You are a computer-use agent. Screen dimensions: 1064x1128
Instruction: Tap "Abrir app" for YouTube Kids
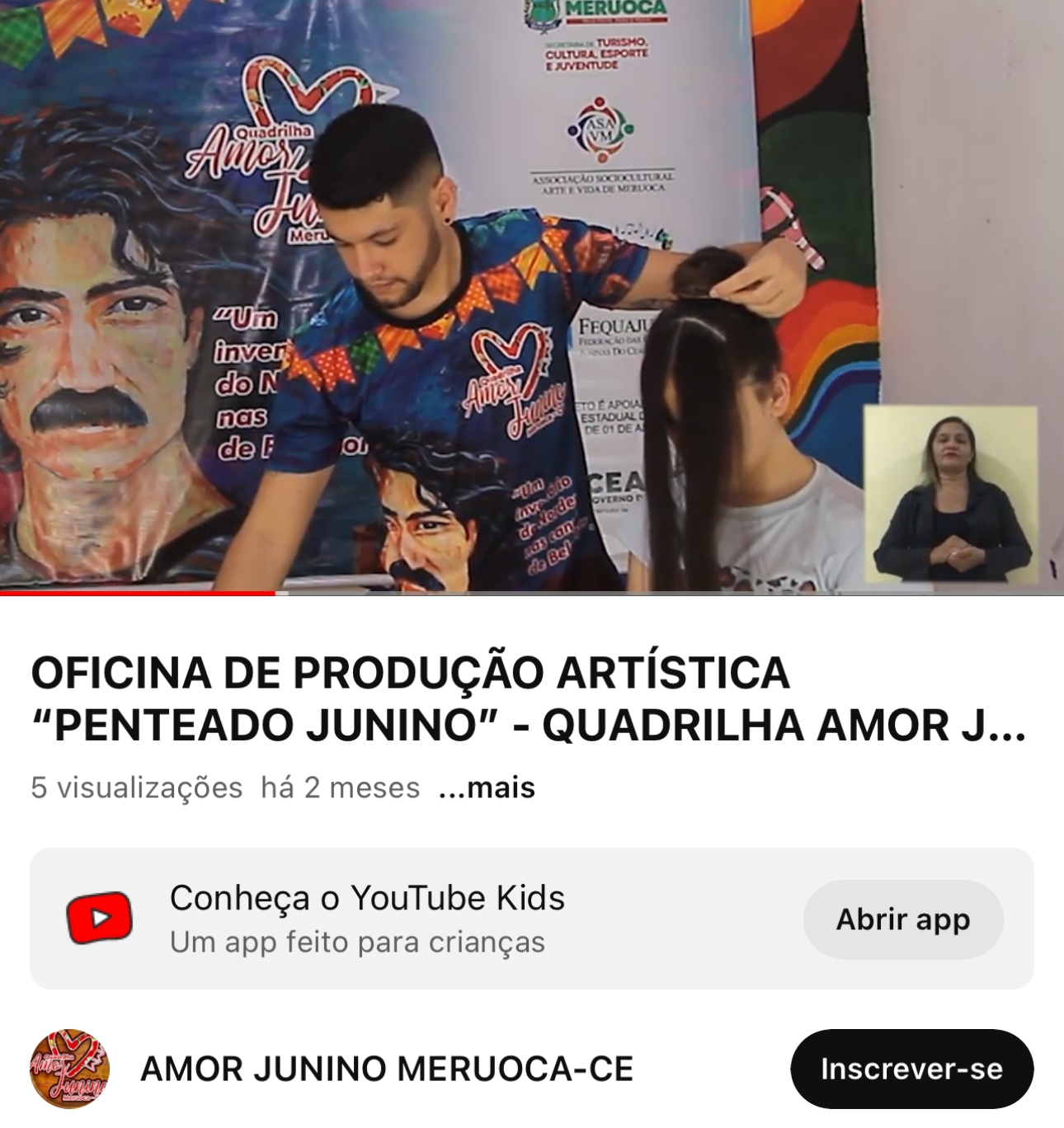coord(903,919)
